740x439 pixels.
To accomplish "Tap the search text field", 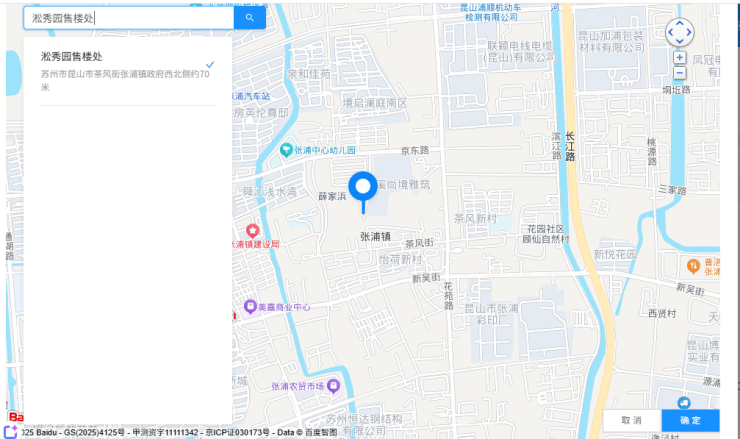I will point(128,18).
